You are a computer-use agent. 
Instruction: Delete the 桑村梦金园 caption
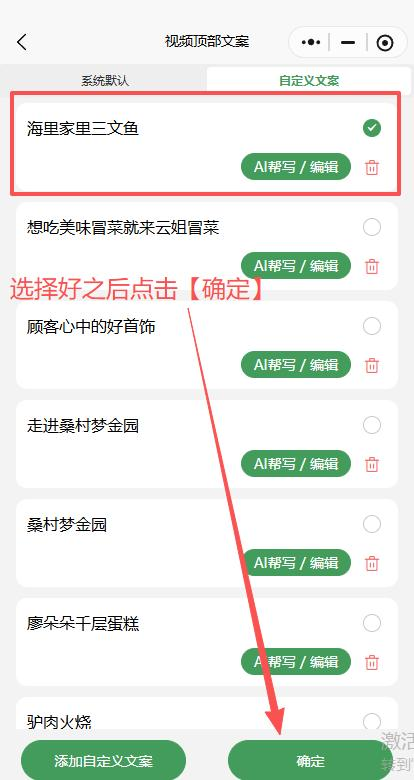coord(372,564)
